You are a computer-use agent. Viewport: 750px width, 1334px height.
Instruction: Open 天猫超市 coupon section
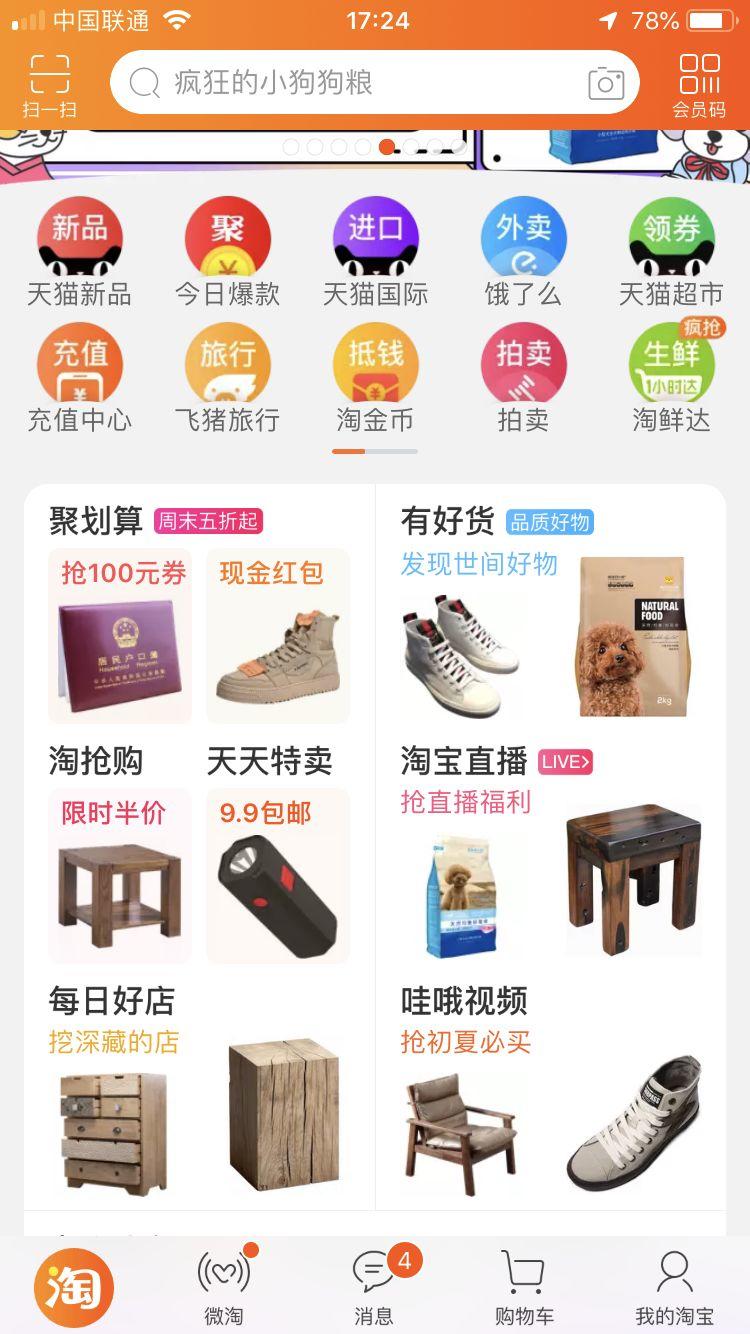(671, 250)
